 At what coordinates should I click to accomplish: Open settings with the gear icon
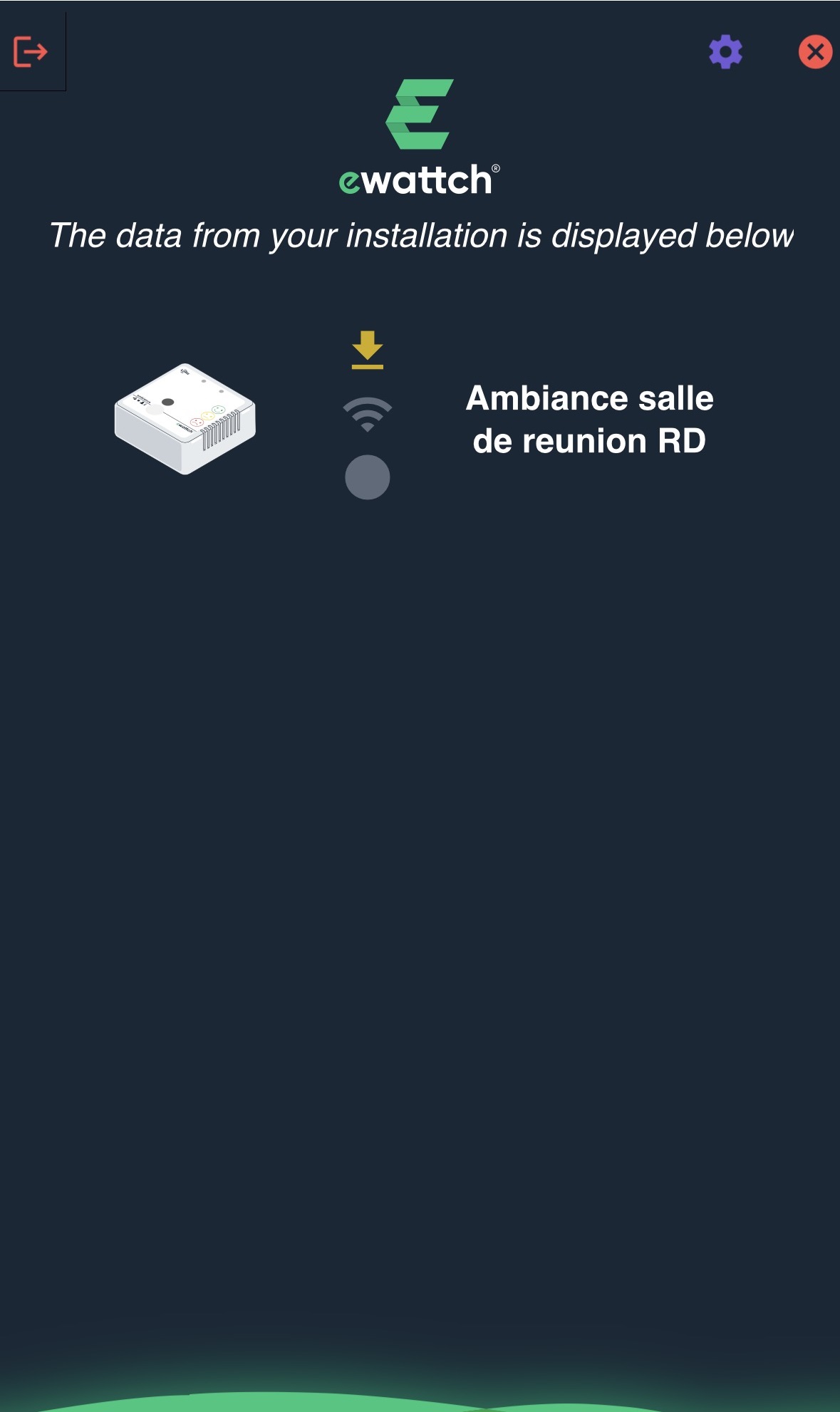[x=725, y=52]
